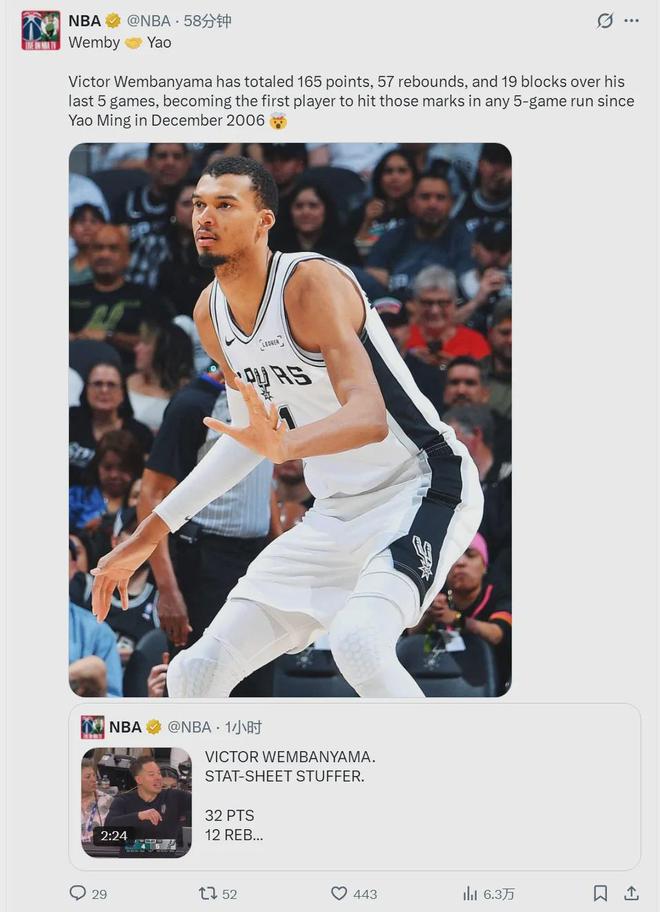This screenshot has height=912, width=660.
Task: Like the NBA Wemby post
Action: 339,893
